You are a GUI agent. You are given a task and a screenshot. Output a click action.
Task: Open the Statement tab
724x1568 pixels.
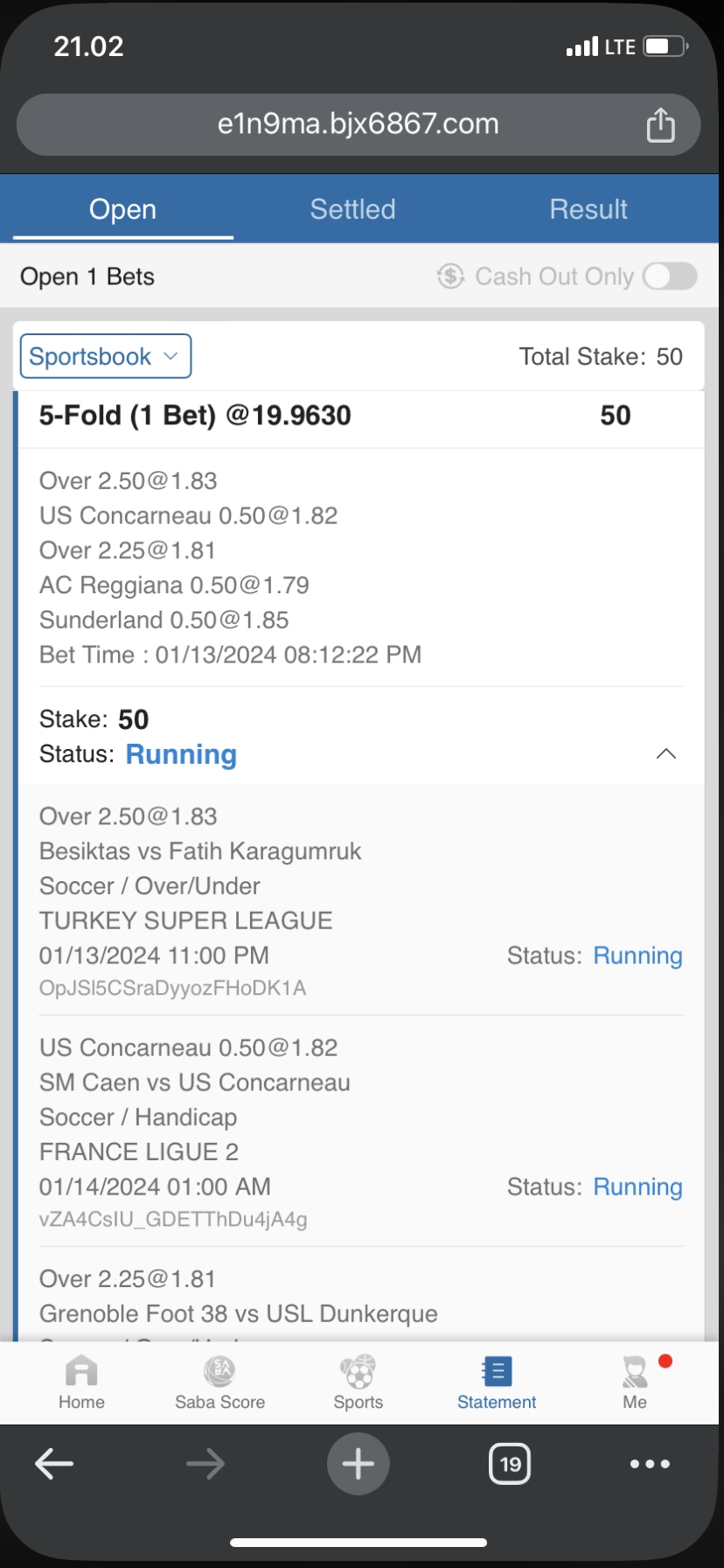point(496,1382)
